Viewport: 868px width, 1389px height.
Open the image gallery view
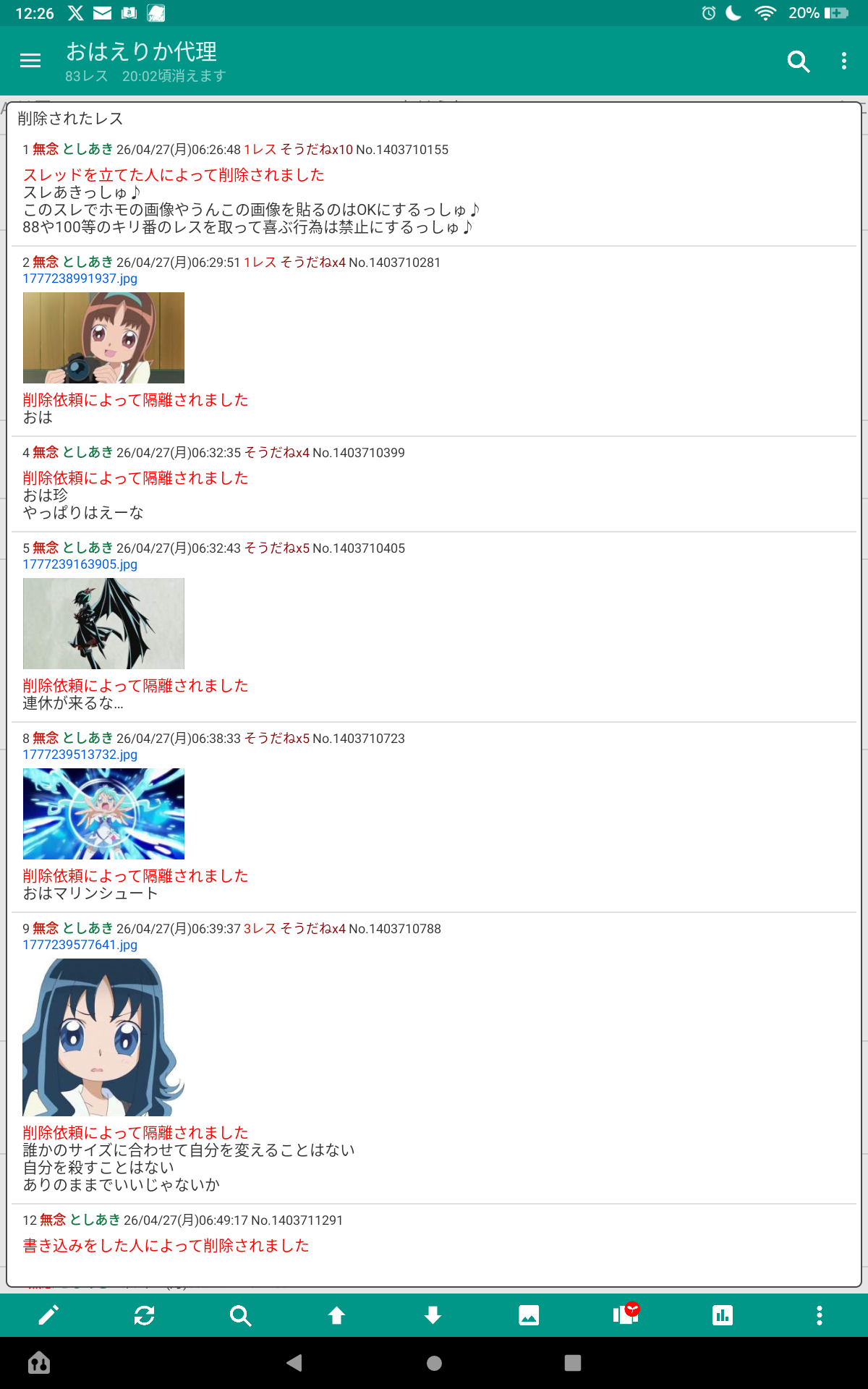click(529, 1315)
